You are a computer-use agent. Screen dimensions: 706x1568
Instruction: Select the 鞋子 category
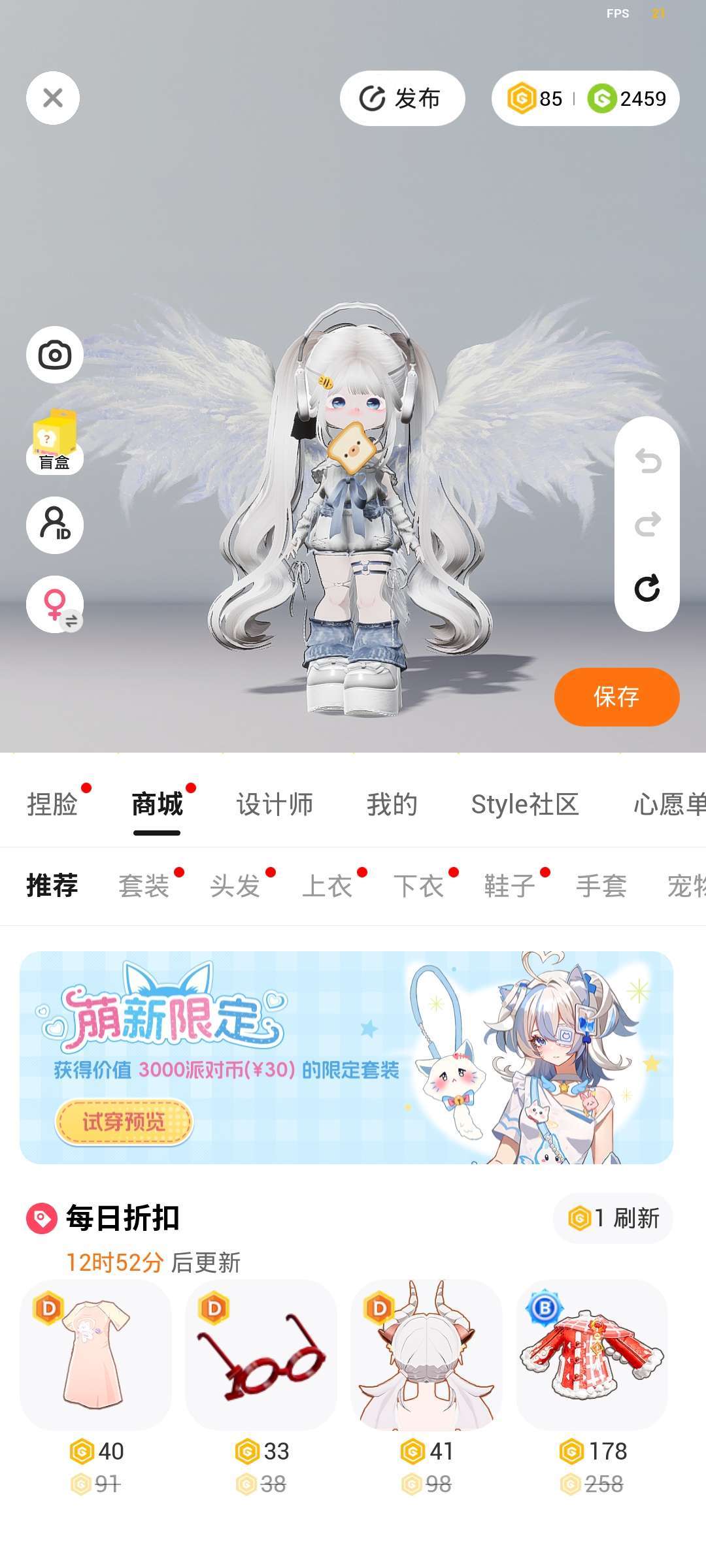coord(510,886)
